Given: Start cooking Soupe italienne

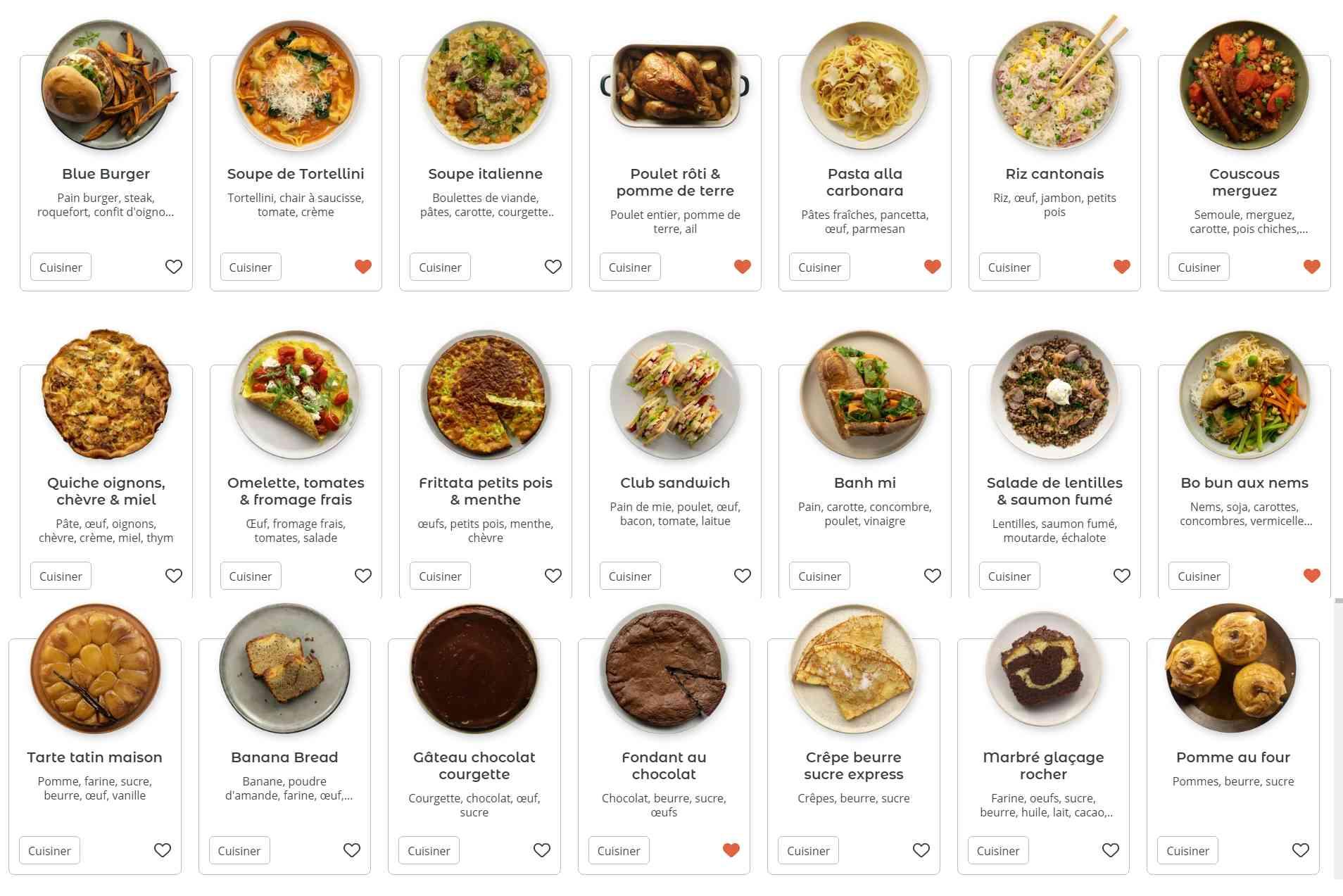Looking at the screenshot, I should (440, 267).
